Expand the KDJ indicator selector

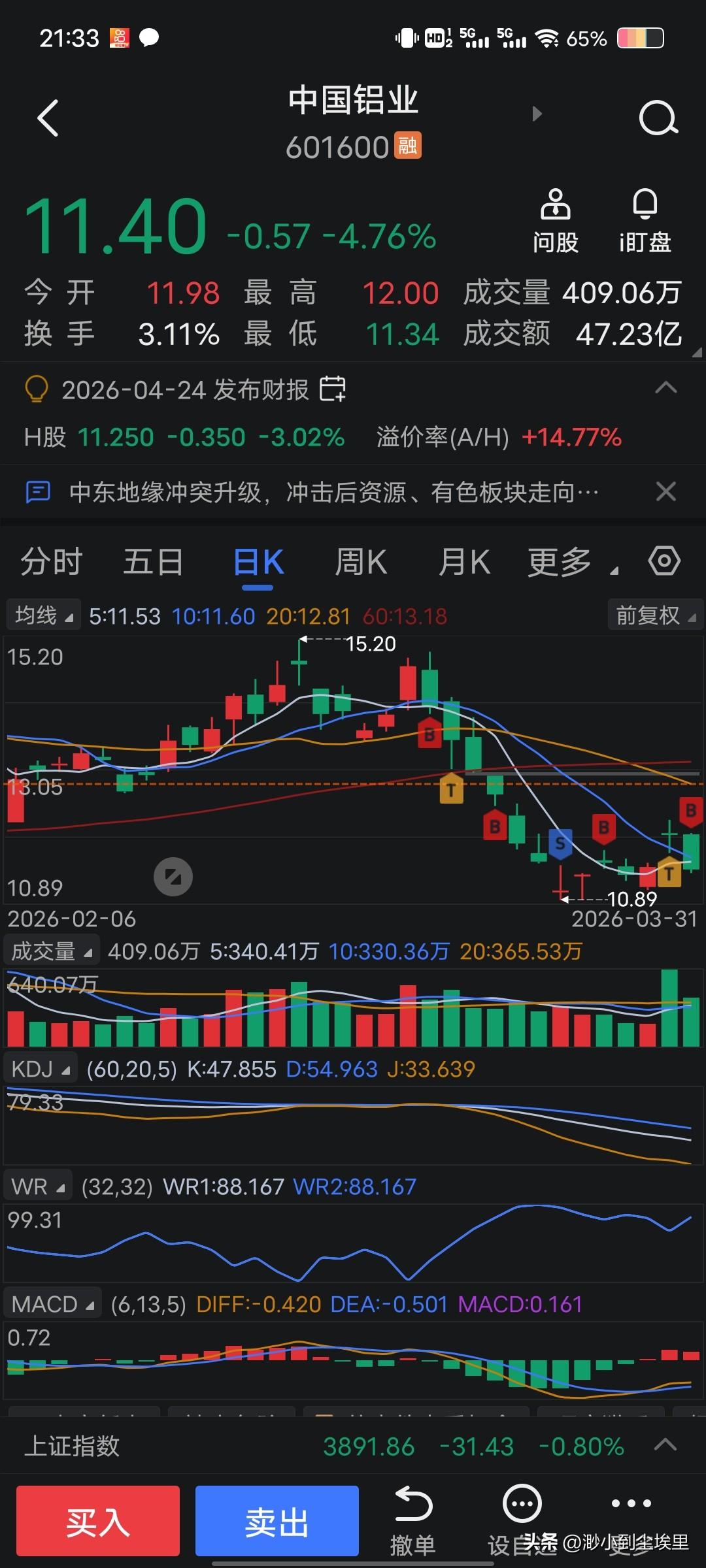coord(39,1068)
